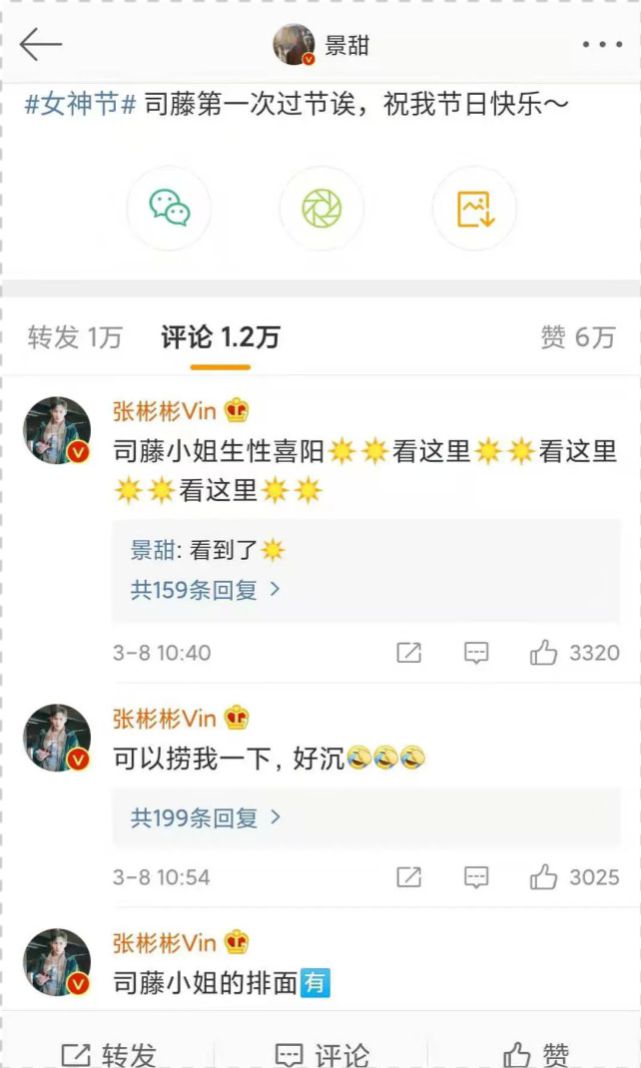
Task: Like the comment with 3320 likes
Action: pos(545,653)
